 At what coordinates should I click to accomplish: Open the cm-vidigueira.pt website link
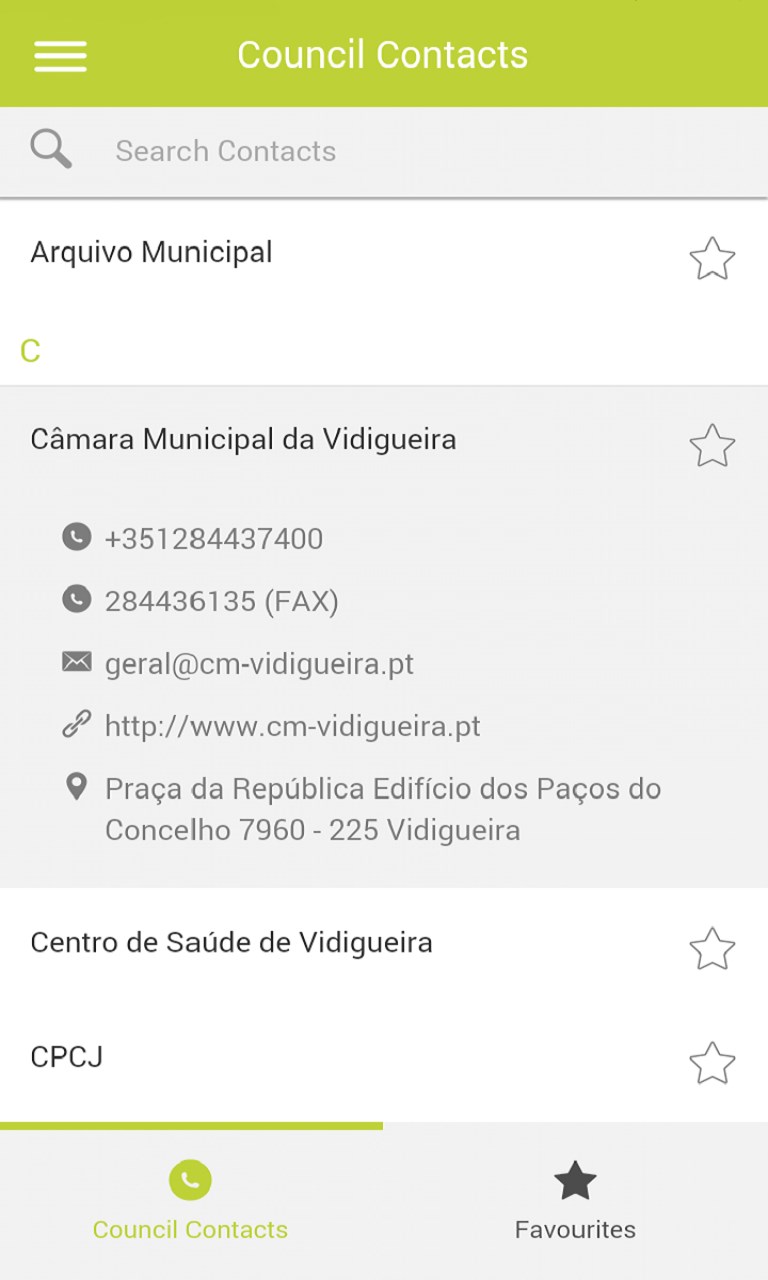click(292, 726)
